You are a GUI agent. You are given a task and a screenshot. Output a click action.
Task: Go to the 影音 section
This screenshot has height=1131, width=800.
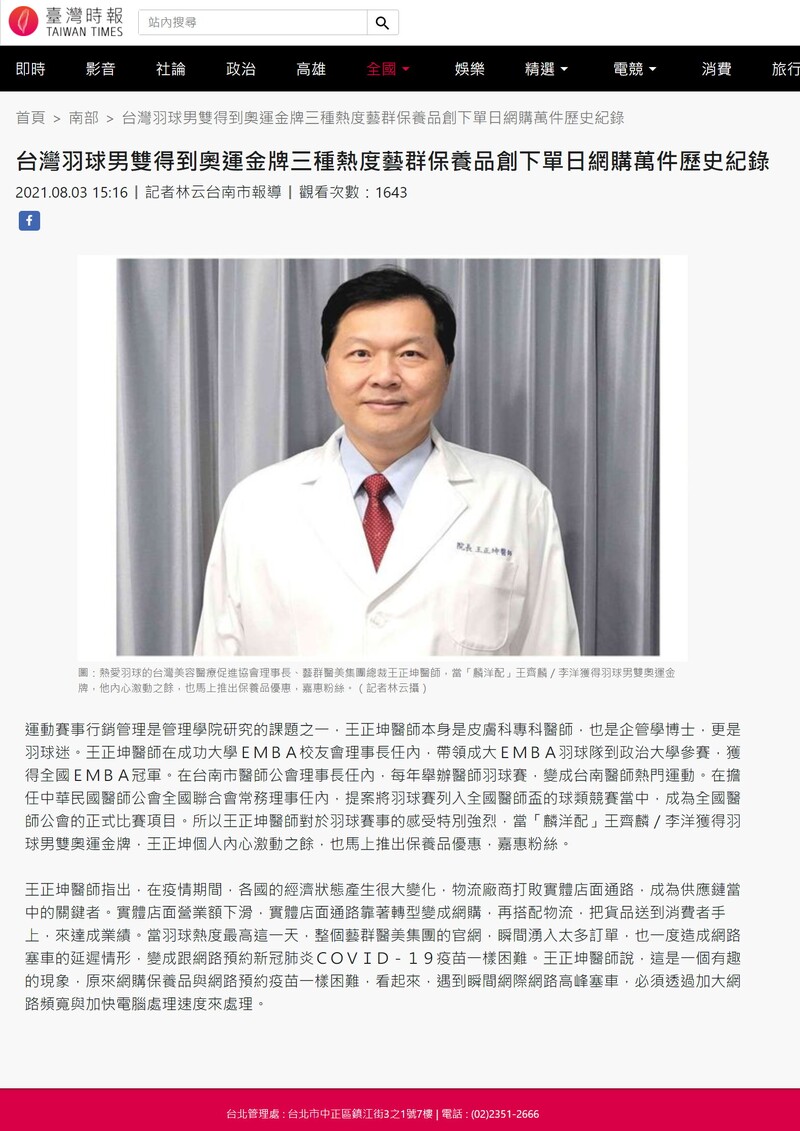click(100, 69)
